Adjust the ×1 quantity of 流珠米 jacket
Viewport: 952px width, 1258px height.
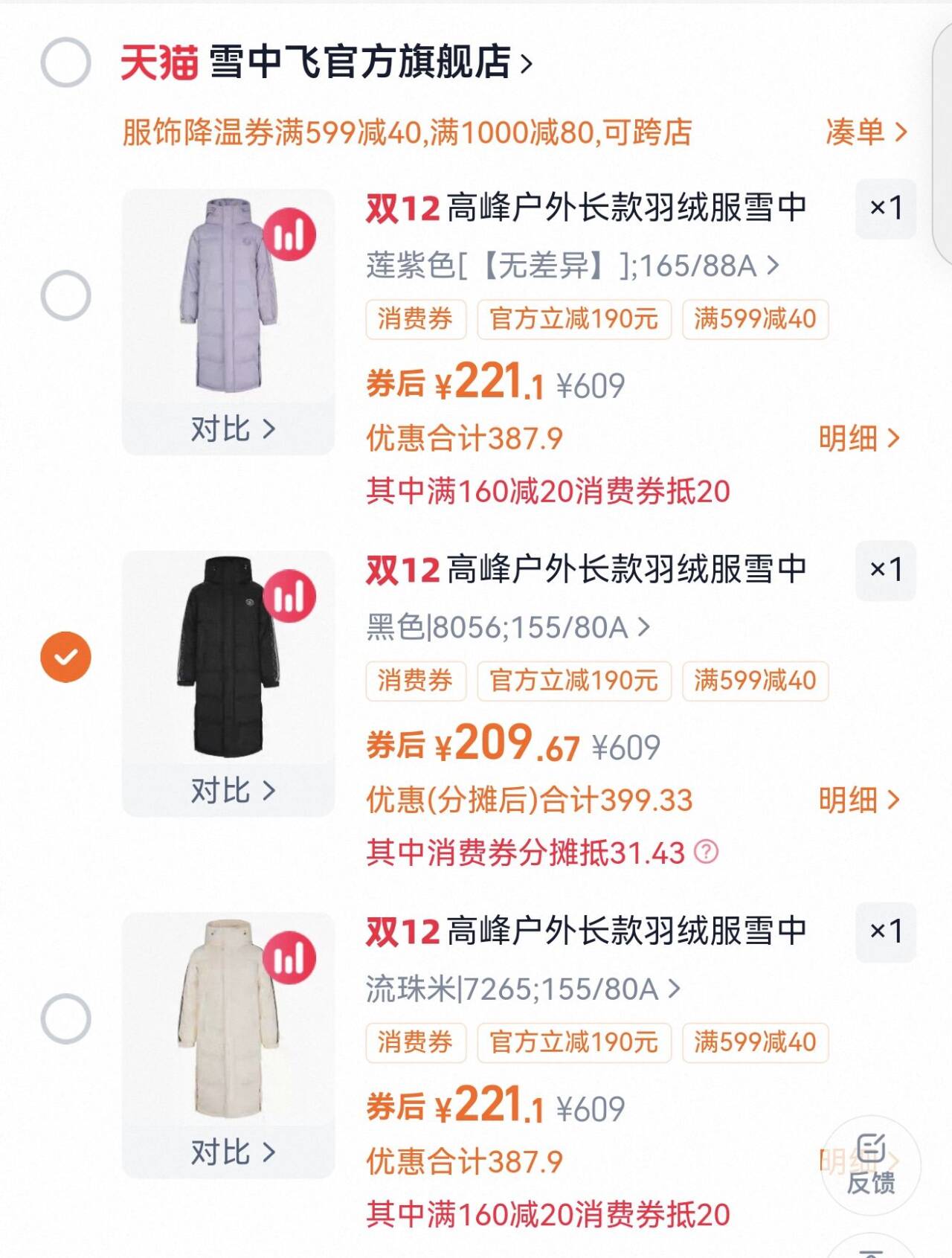pos(885,931)
